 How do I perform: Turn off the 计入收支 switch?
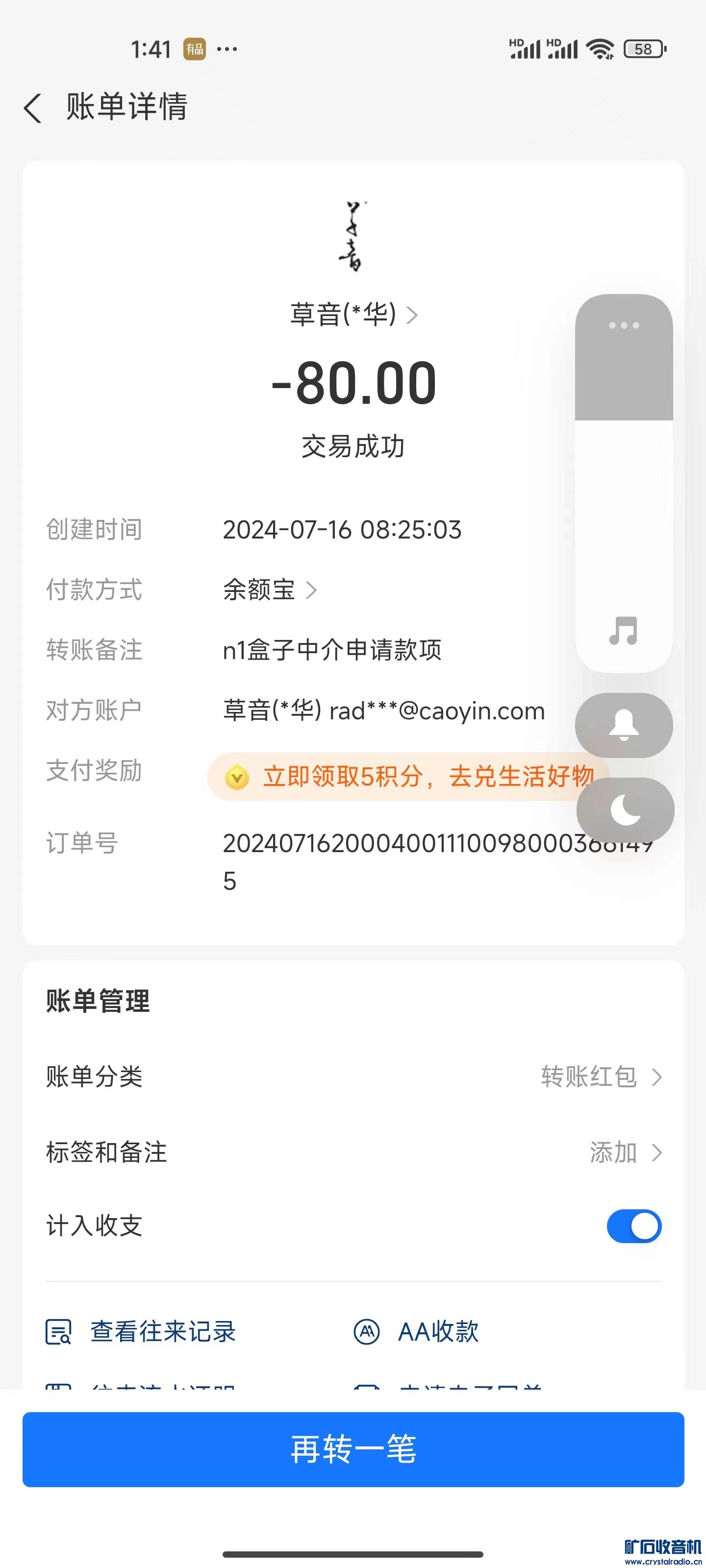coord(633,1226)
